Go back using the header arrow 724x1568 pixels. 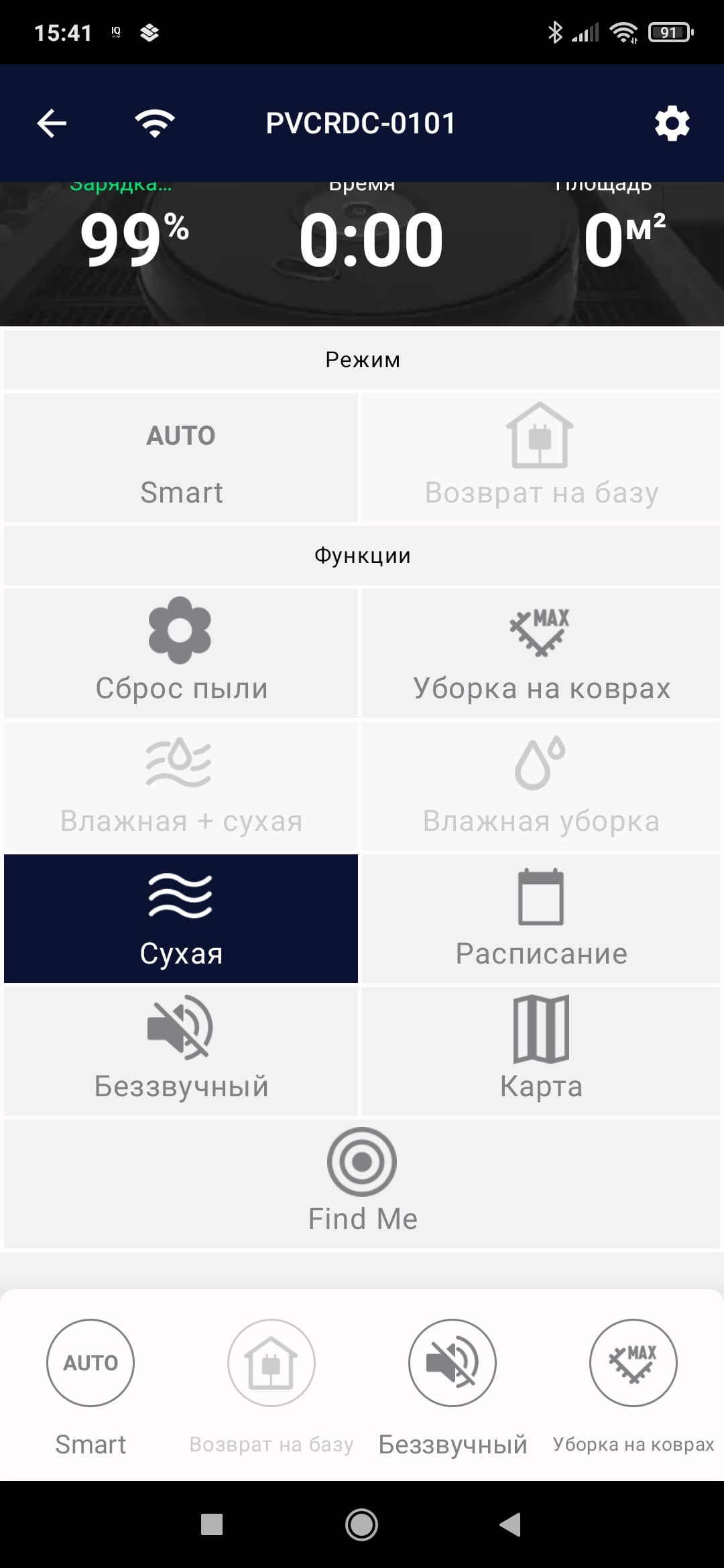(52, 123)
